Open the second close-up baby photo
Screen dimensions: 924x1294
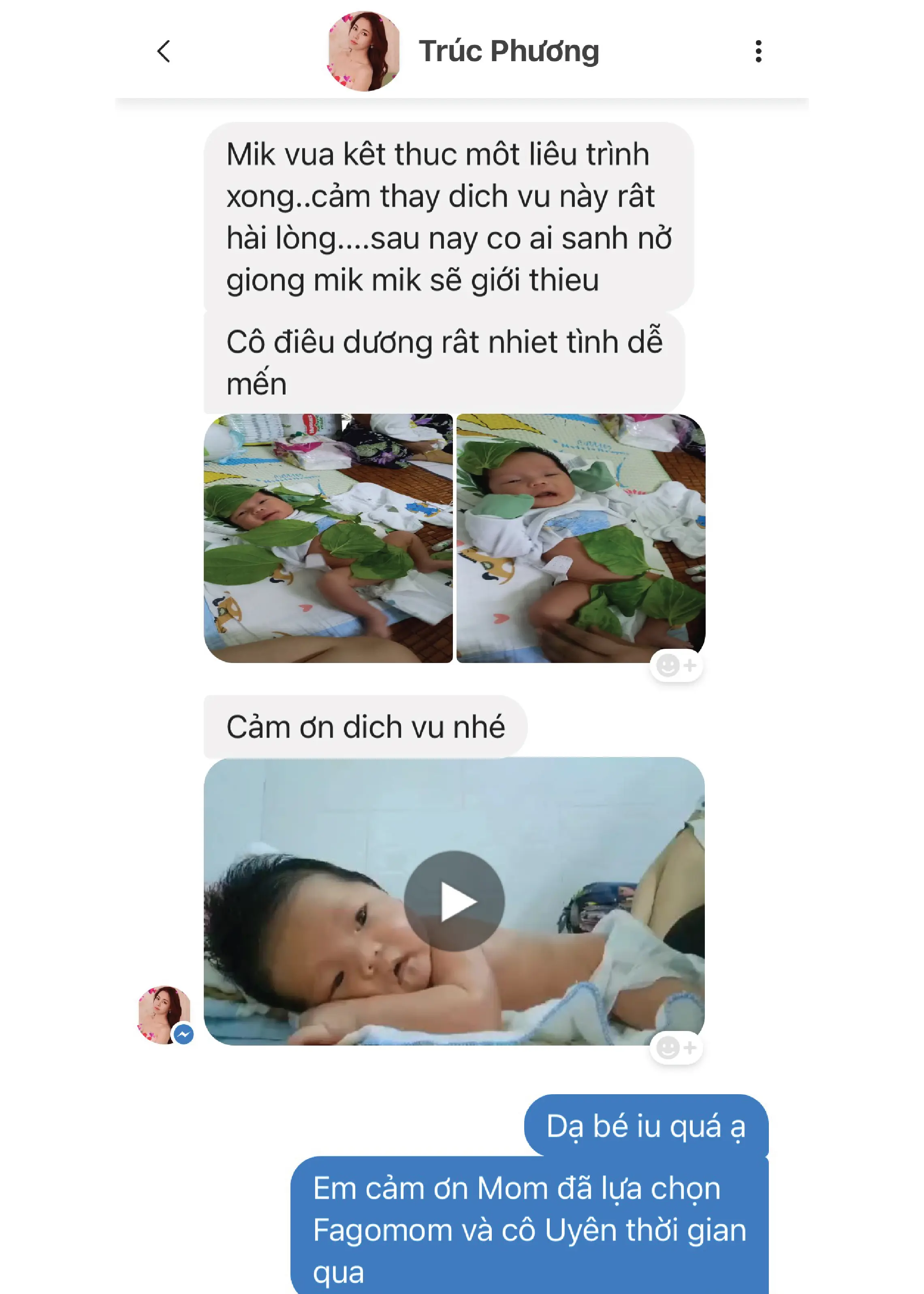point(580,538)
